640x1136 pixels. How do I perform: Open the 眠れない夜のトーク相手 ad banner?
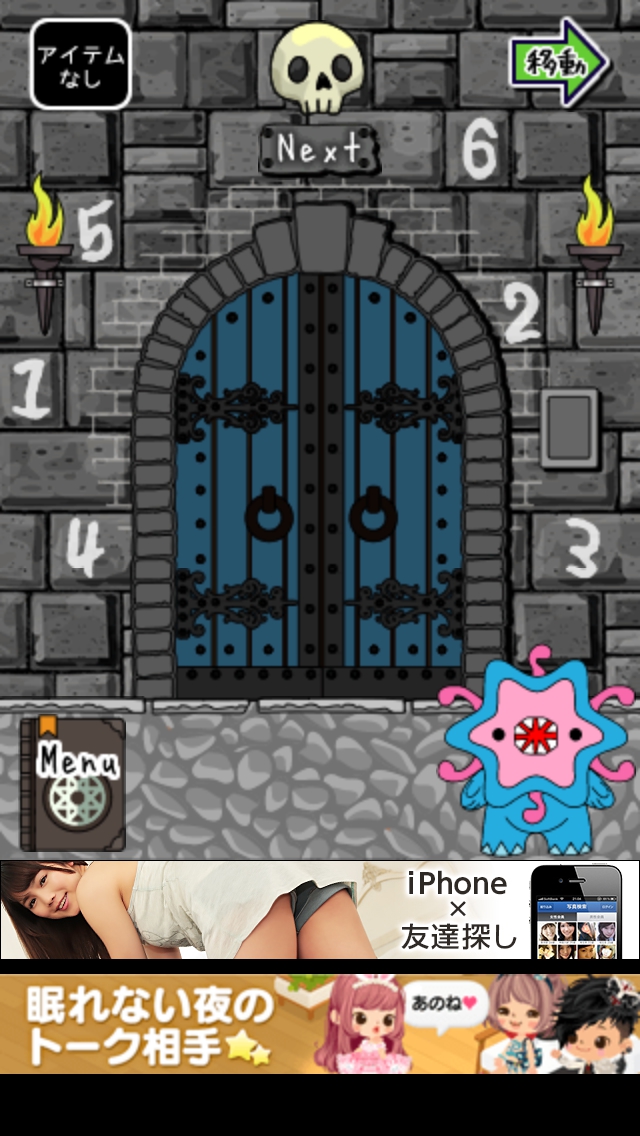point(320,1024)
